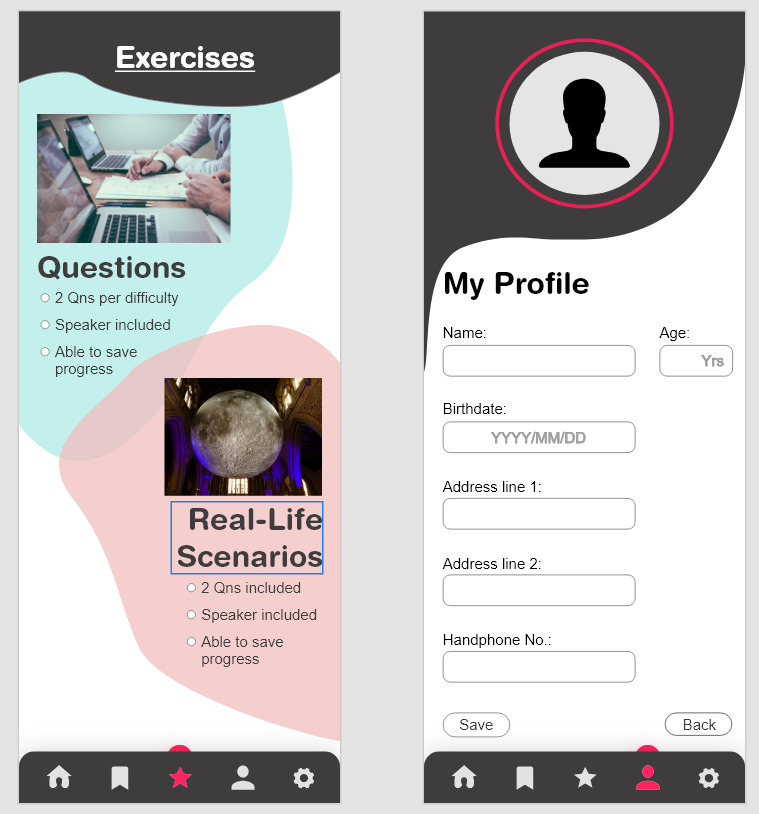Switch to star tab on My Profile screen

(586, 778)
